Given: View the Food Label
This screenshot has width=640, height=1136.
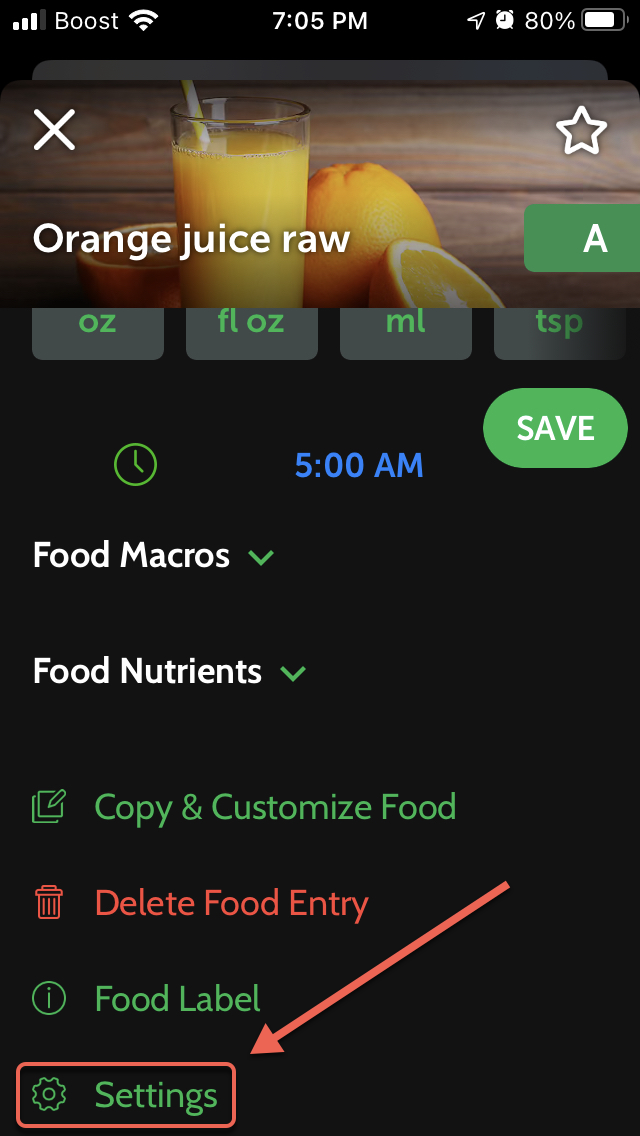Looking at the screenshot, I should point(146,999).
